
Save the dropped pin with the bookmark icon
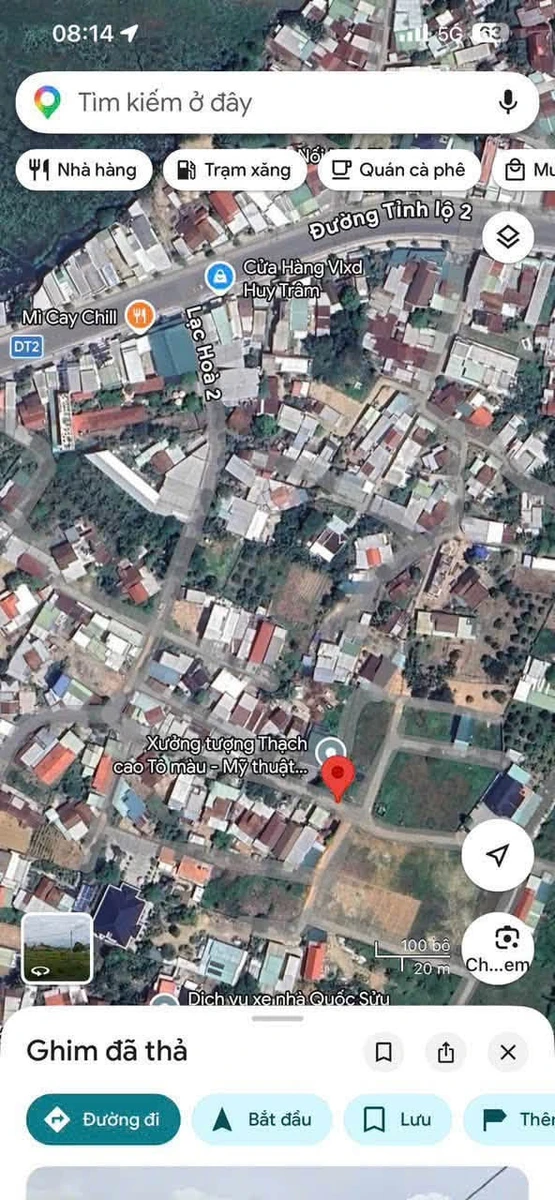[383, 1052]
